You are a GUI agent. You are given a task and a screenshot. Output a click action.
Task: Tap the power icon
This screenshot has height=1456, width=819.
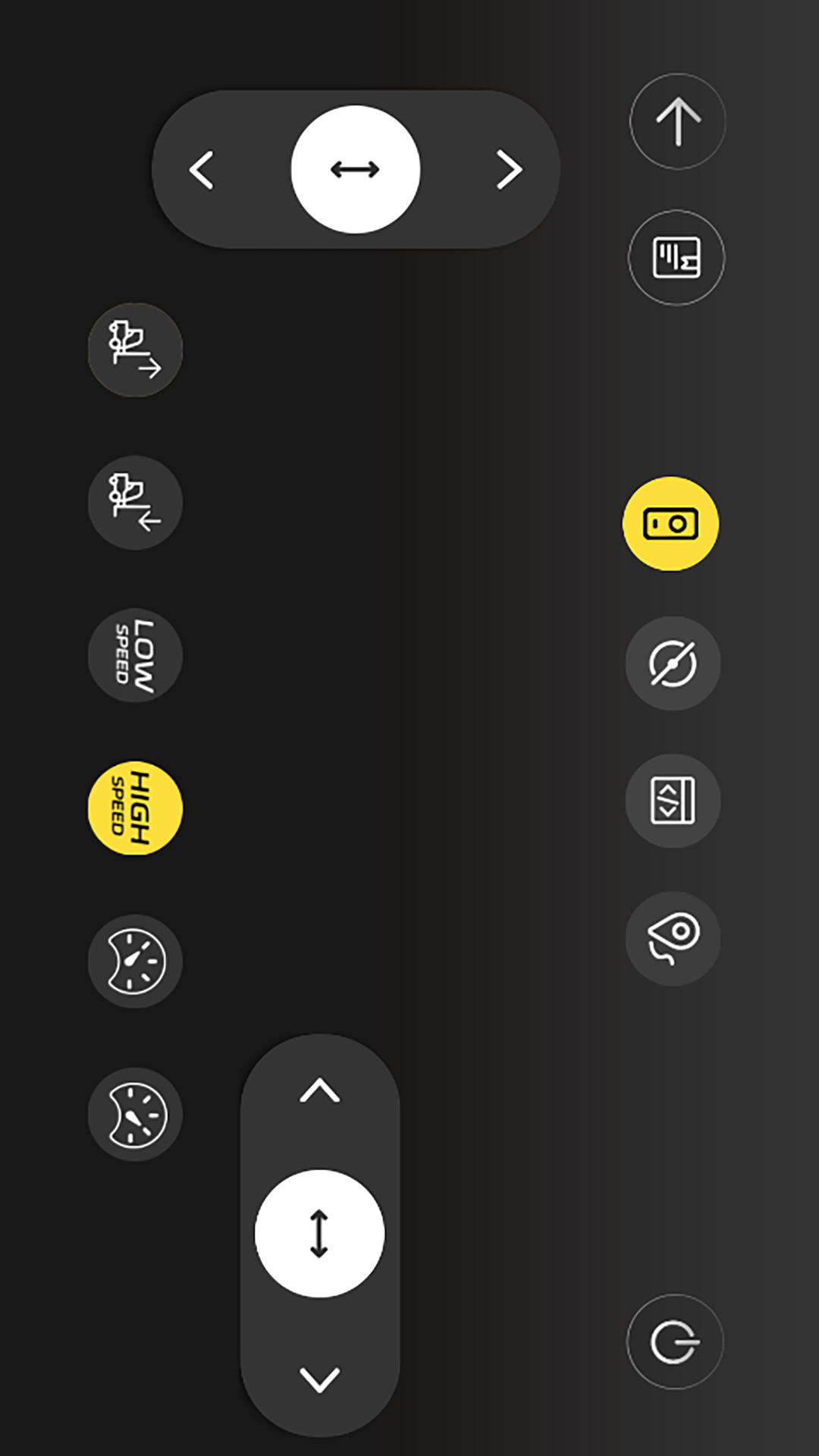click(x=675, y=1342)
